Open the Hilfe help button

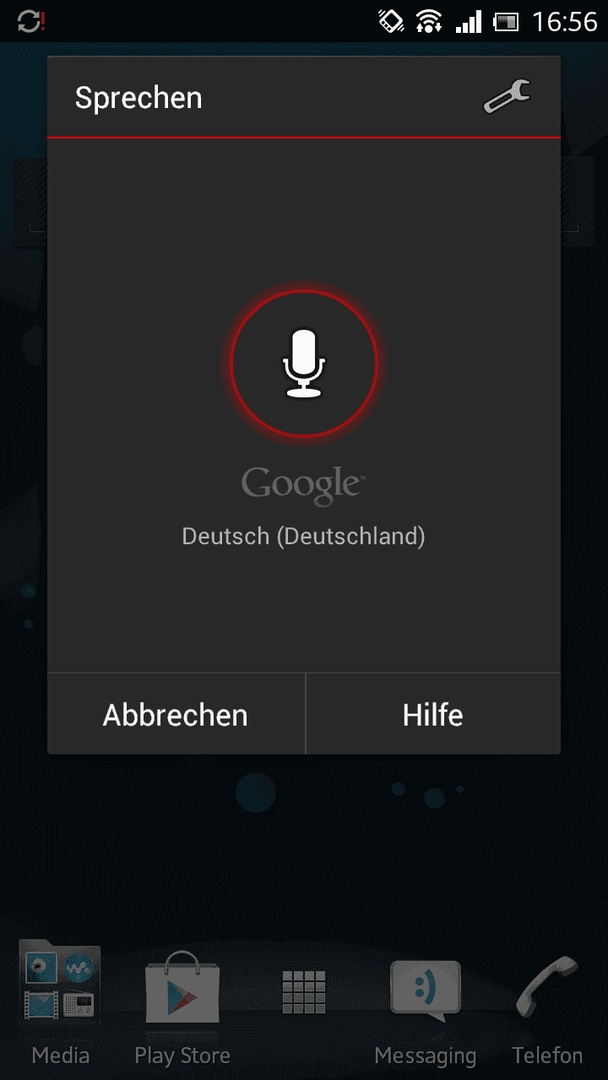tap(433, 714)
